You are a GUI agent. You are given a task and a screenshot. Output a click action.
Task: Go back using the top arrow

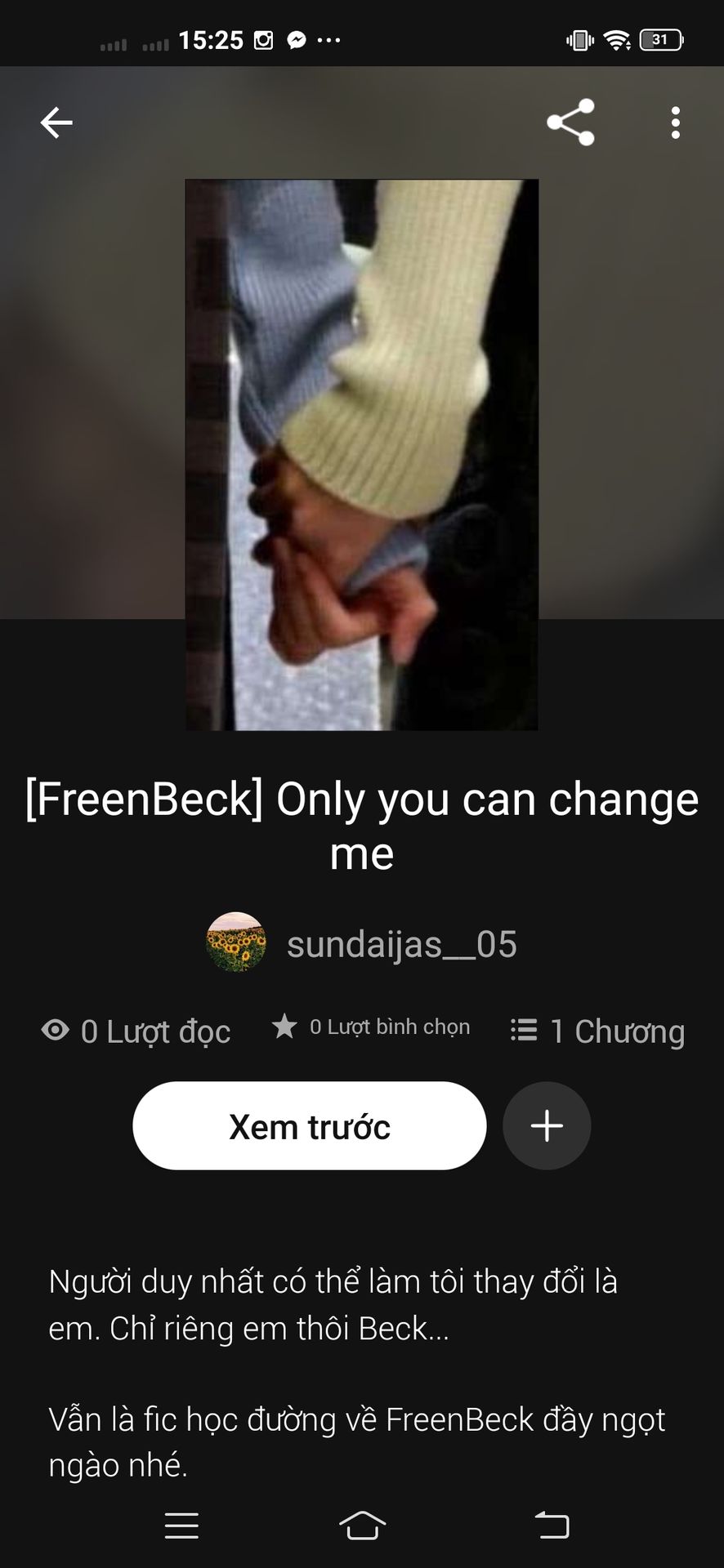point(56,123)
